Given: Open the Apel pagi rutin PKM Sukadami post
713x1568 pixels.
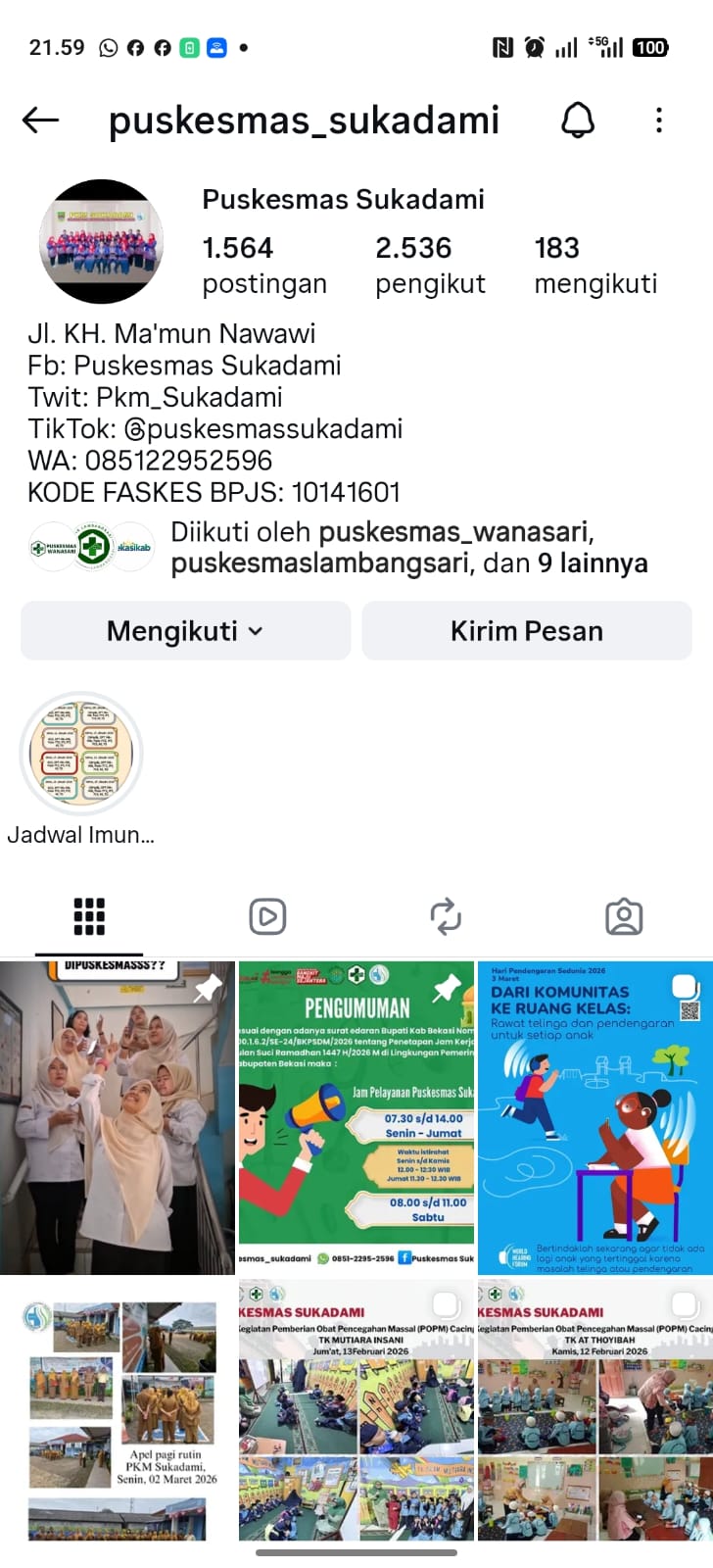Looking at the screenshot, I should [117, 1411].
